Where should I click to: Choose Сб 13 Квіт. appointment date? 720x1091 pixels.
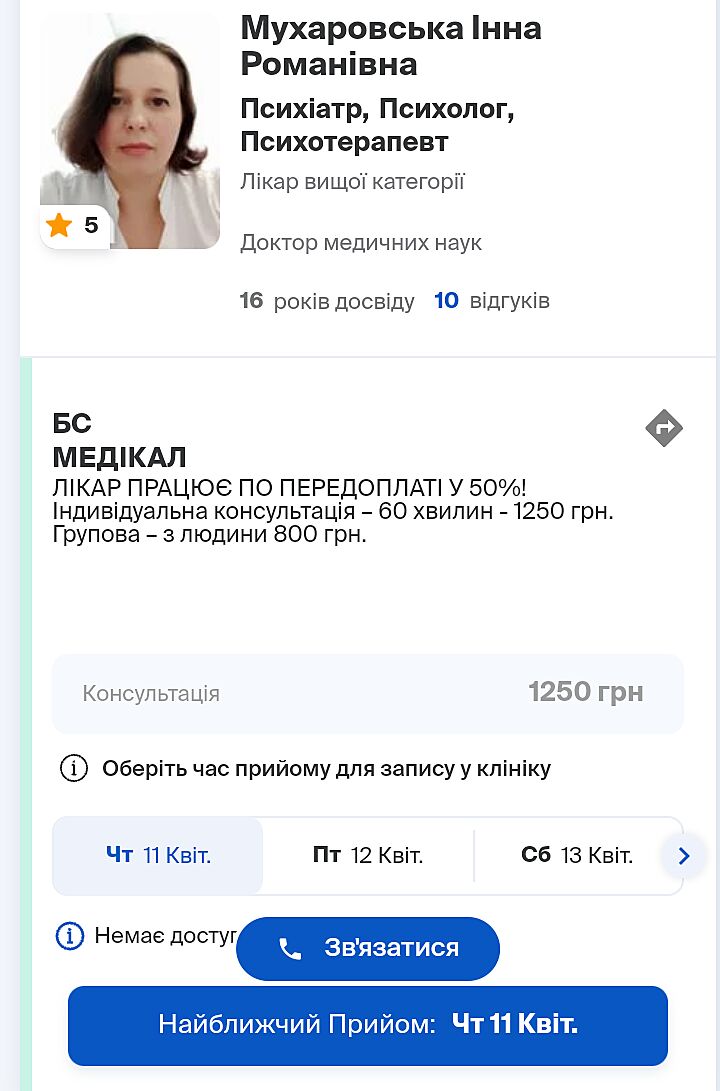577,856
